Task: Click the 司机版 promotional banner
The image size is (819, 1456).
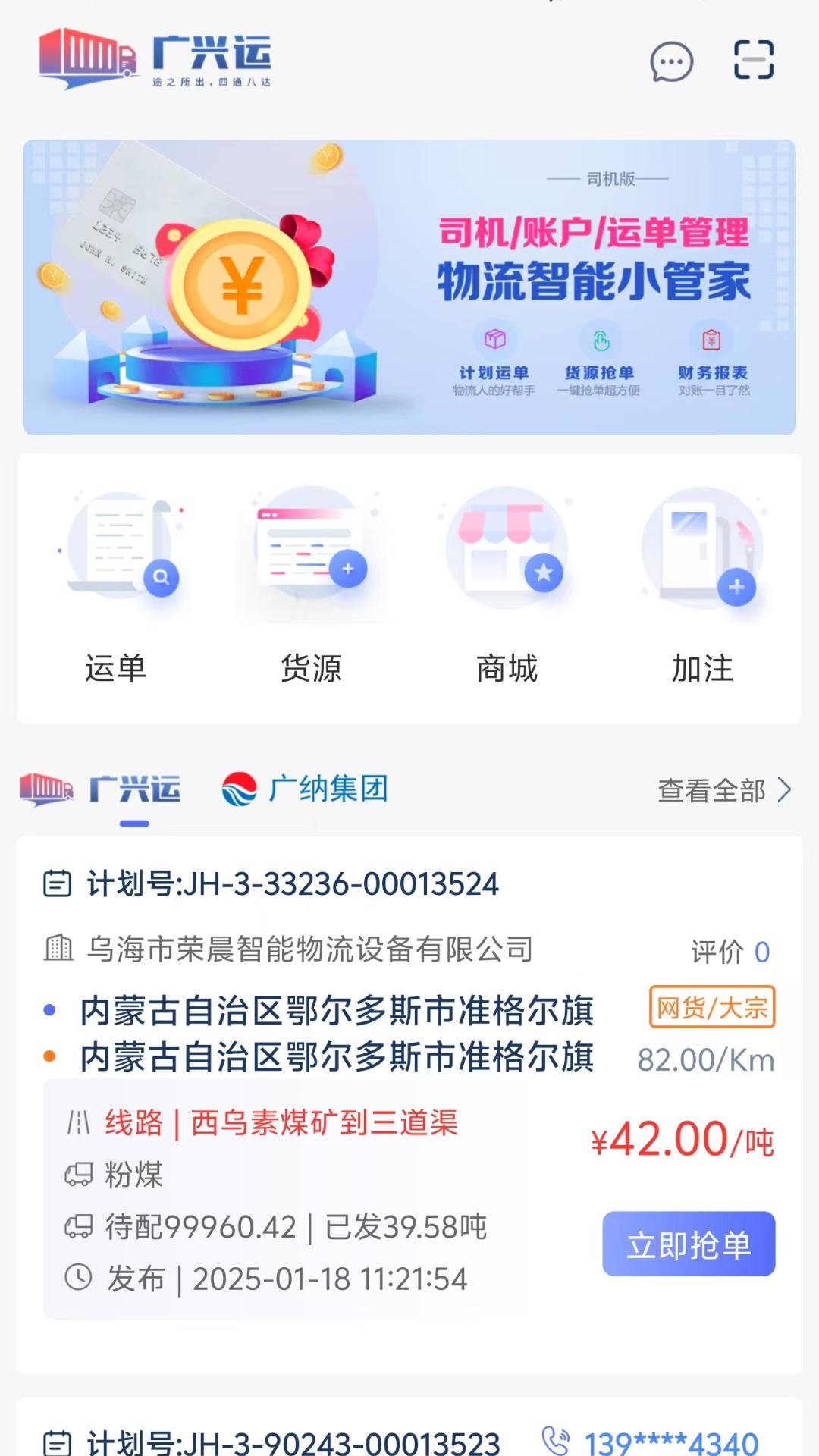Action: [409, 286]
